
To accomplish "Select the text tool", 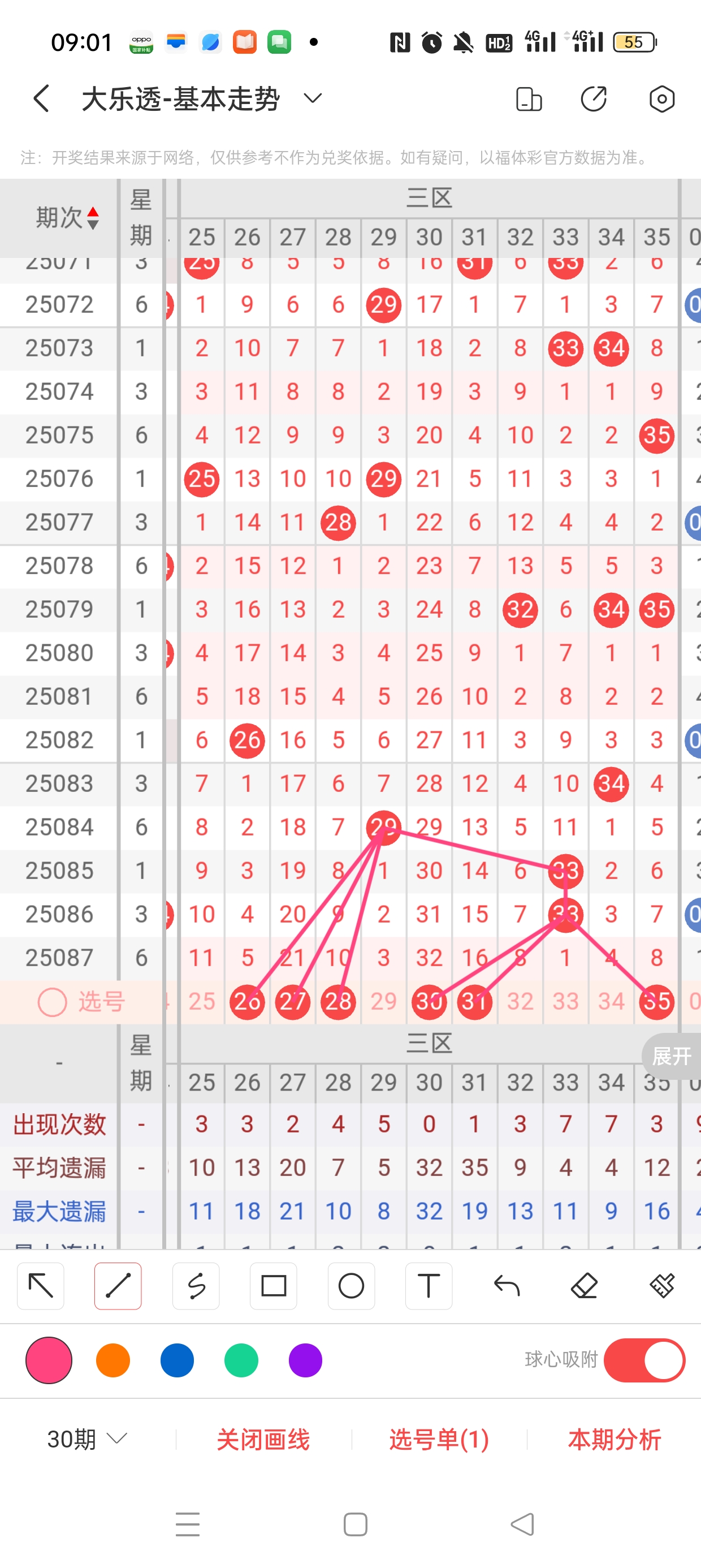I will [429, 1286].
